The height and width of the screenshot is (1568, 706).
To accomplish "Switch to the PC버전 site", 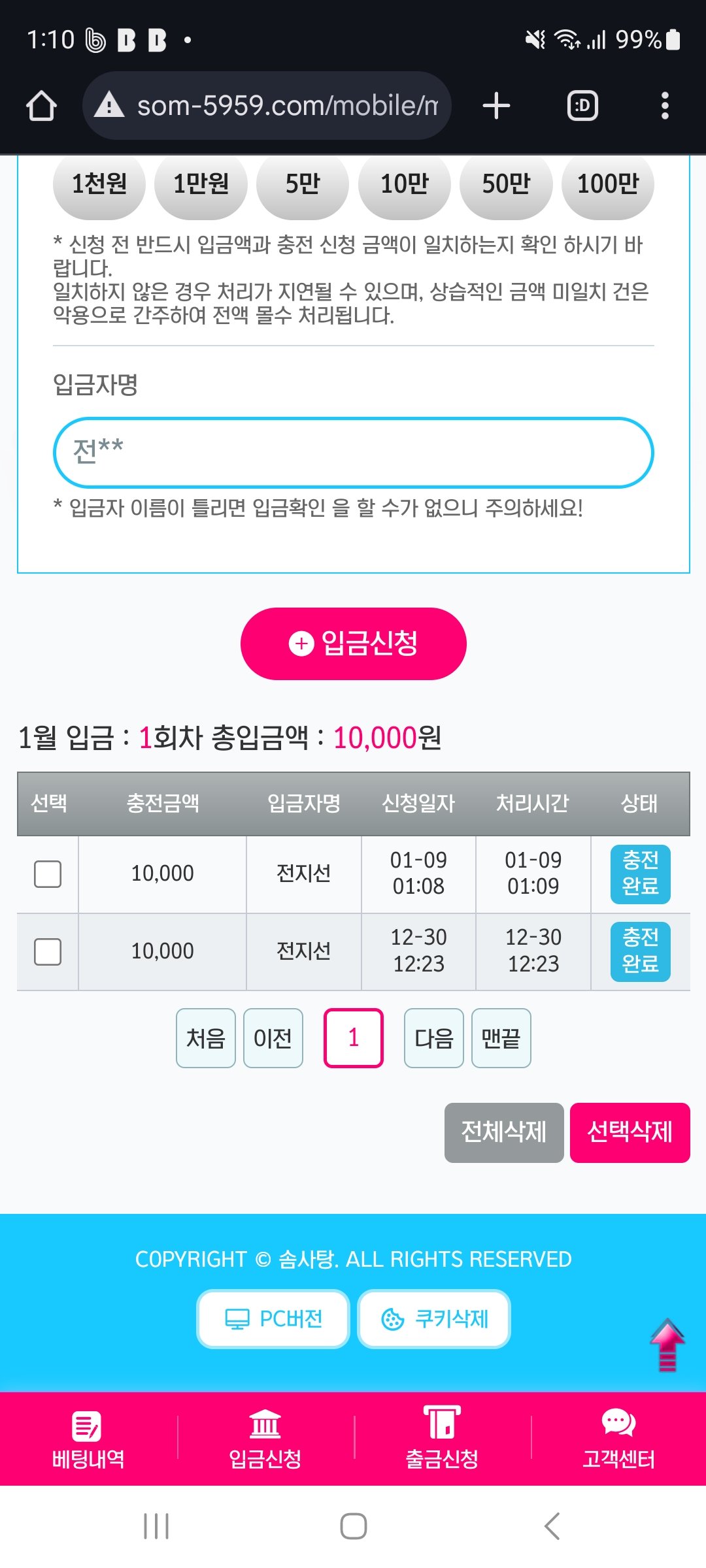I will (273, 1318).
